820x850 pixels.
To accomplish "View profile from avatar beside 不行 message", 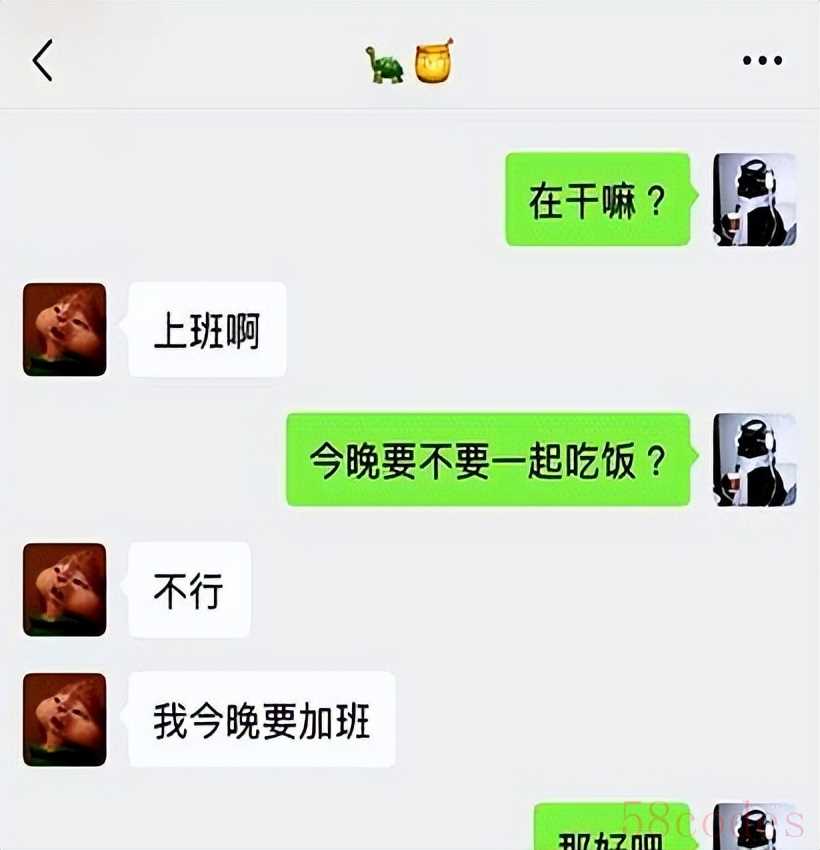I will [64, 589].
